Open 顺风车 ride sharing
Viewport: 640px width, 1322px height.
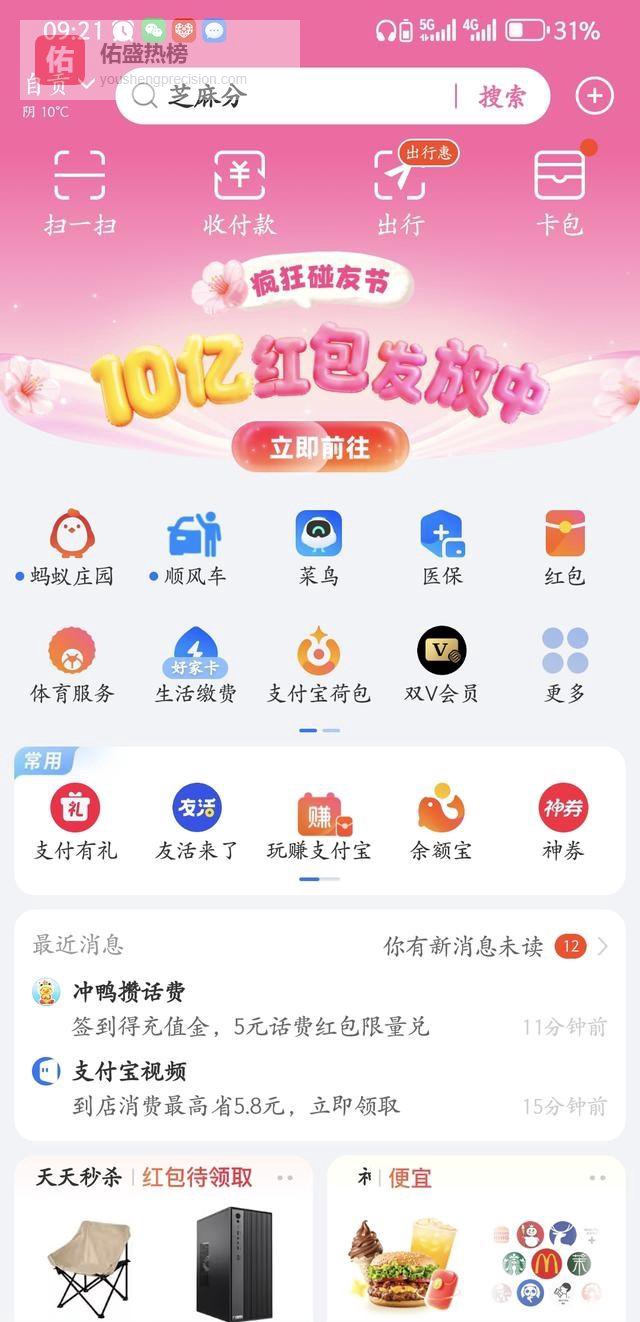[195, 548]
